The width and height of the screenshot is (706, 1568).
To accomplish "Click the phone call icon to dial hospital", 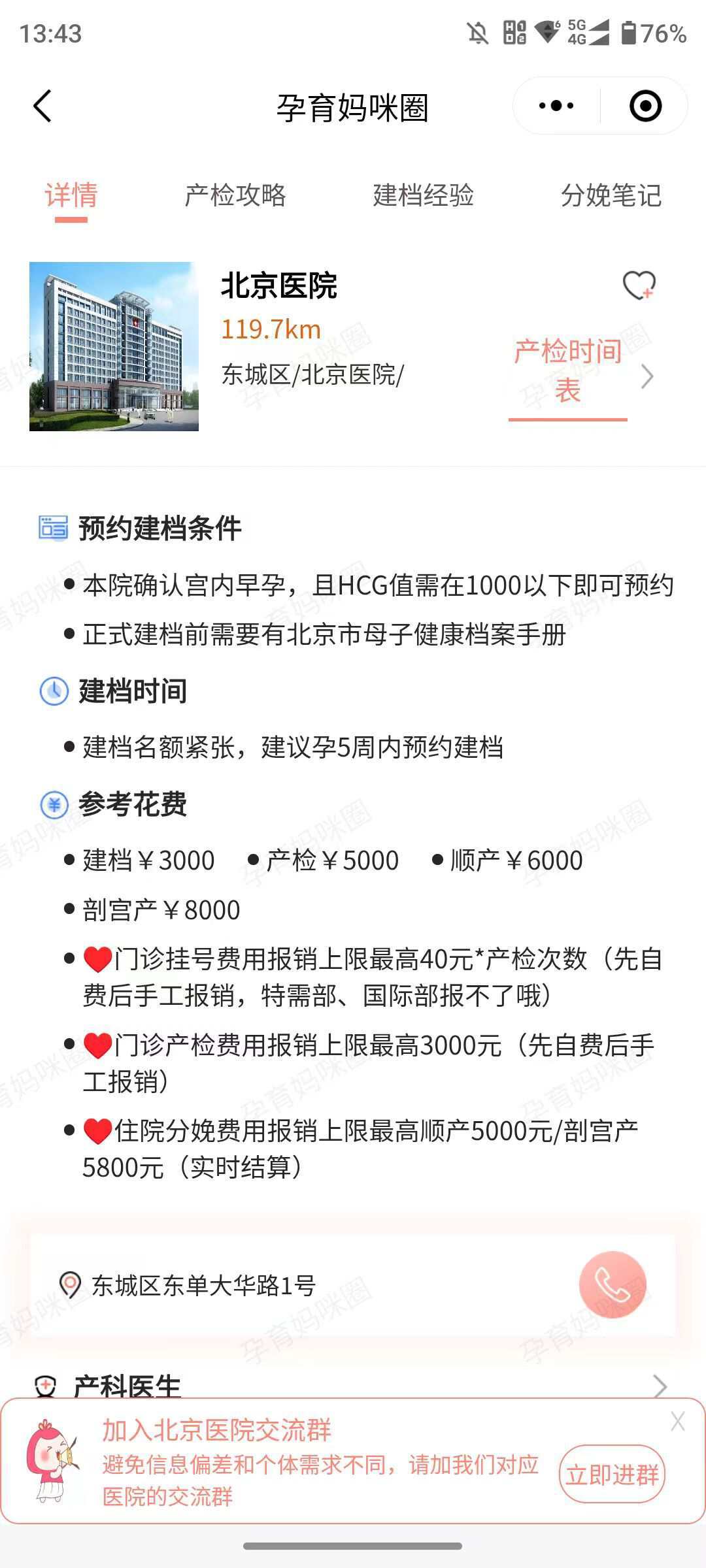I will (611, 1284).
